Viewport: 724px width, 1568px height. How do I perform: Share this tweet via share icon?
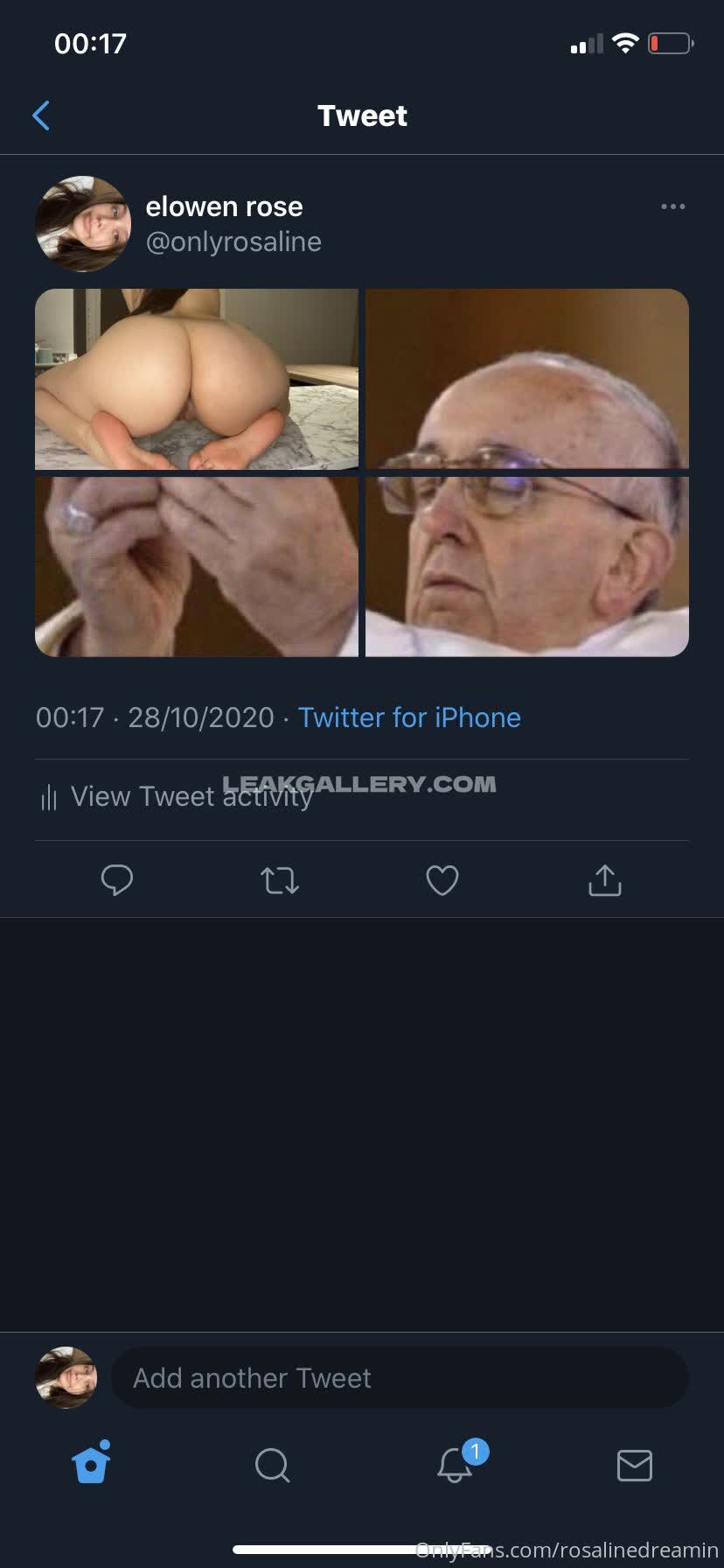[605, 880]
